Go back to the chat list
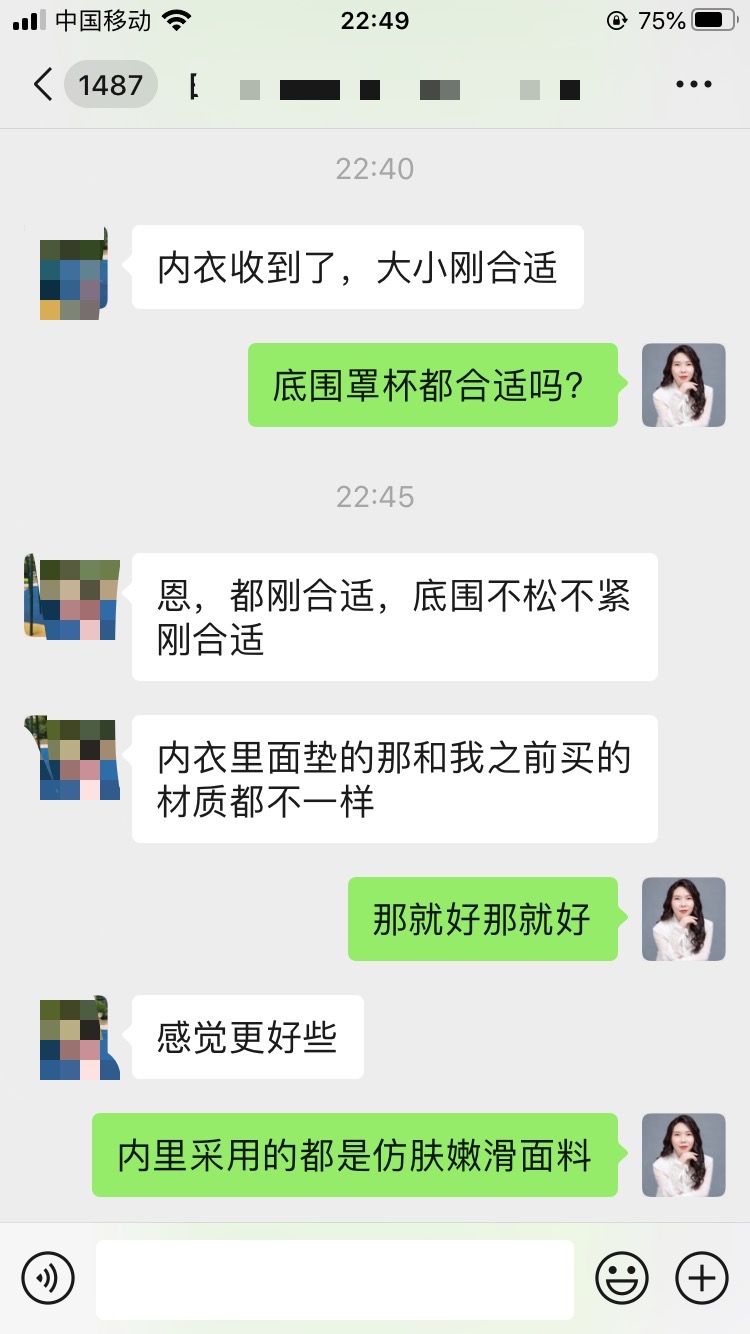 [x=42, y=85]
